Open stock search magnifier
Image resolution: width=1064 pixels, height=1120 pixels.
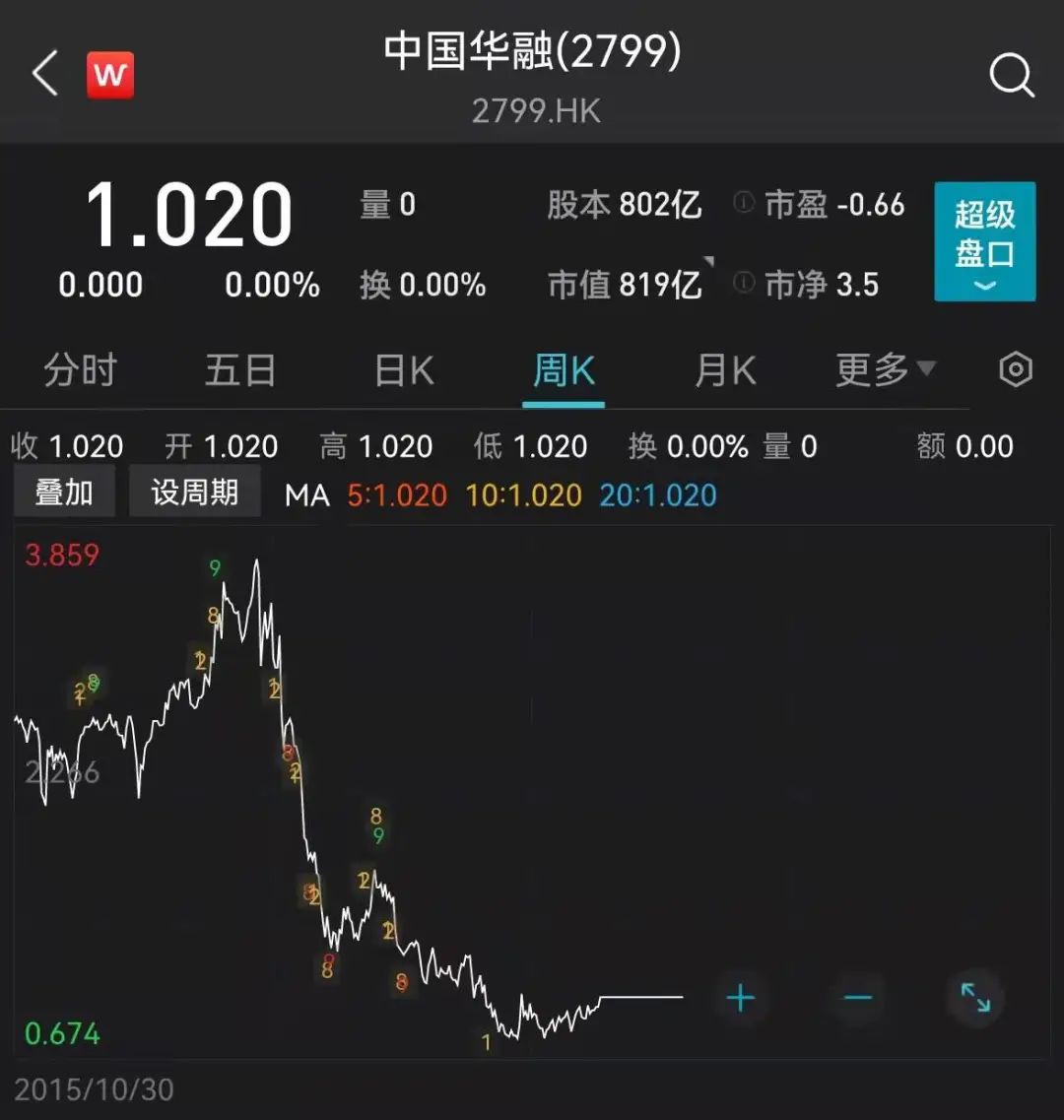(x=1011, y=75)
